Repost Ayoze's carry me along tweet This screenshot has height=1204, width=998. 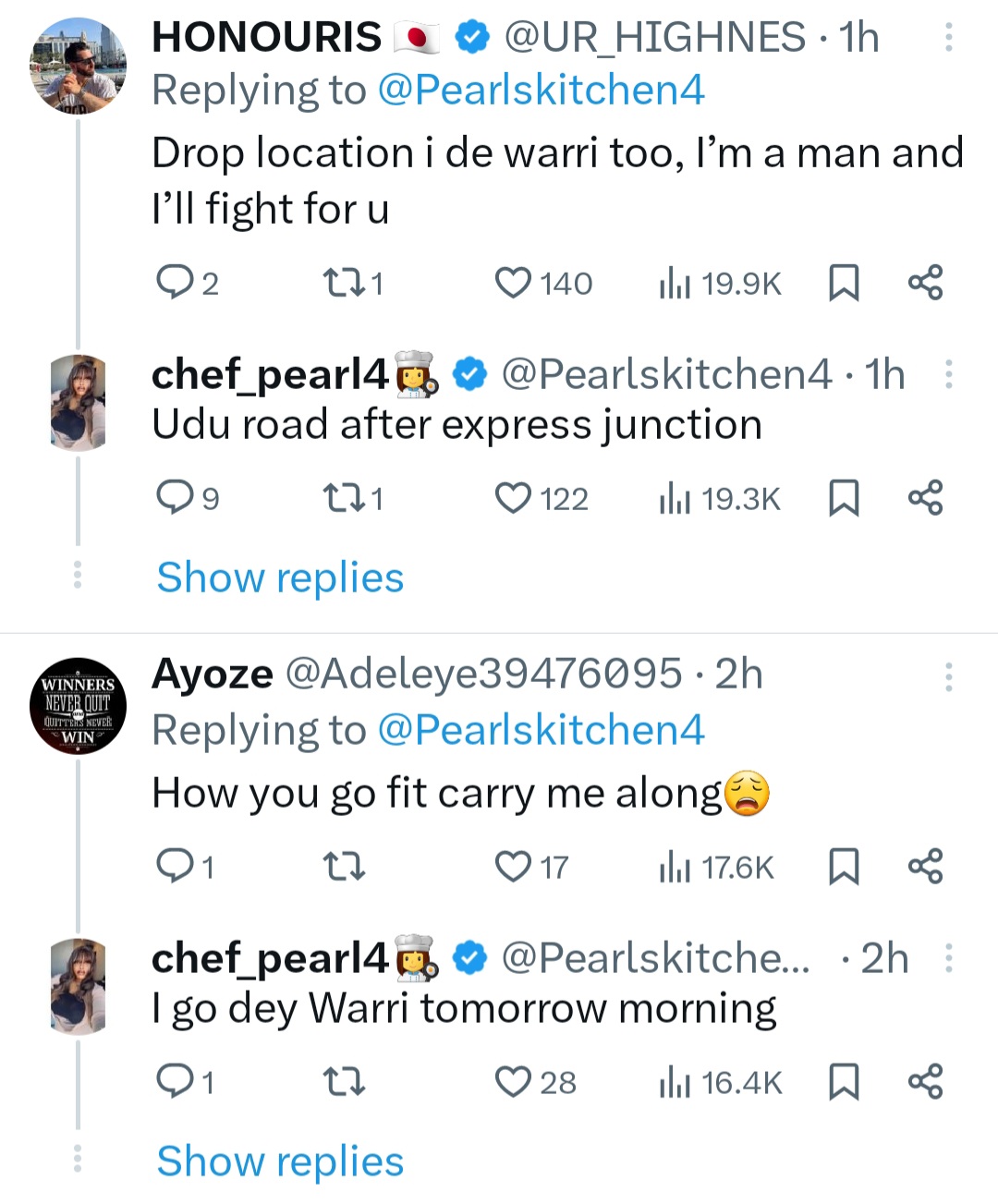343,867
